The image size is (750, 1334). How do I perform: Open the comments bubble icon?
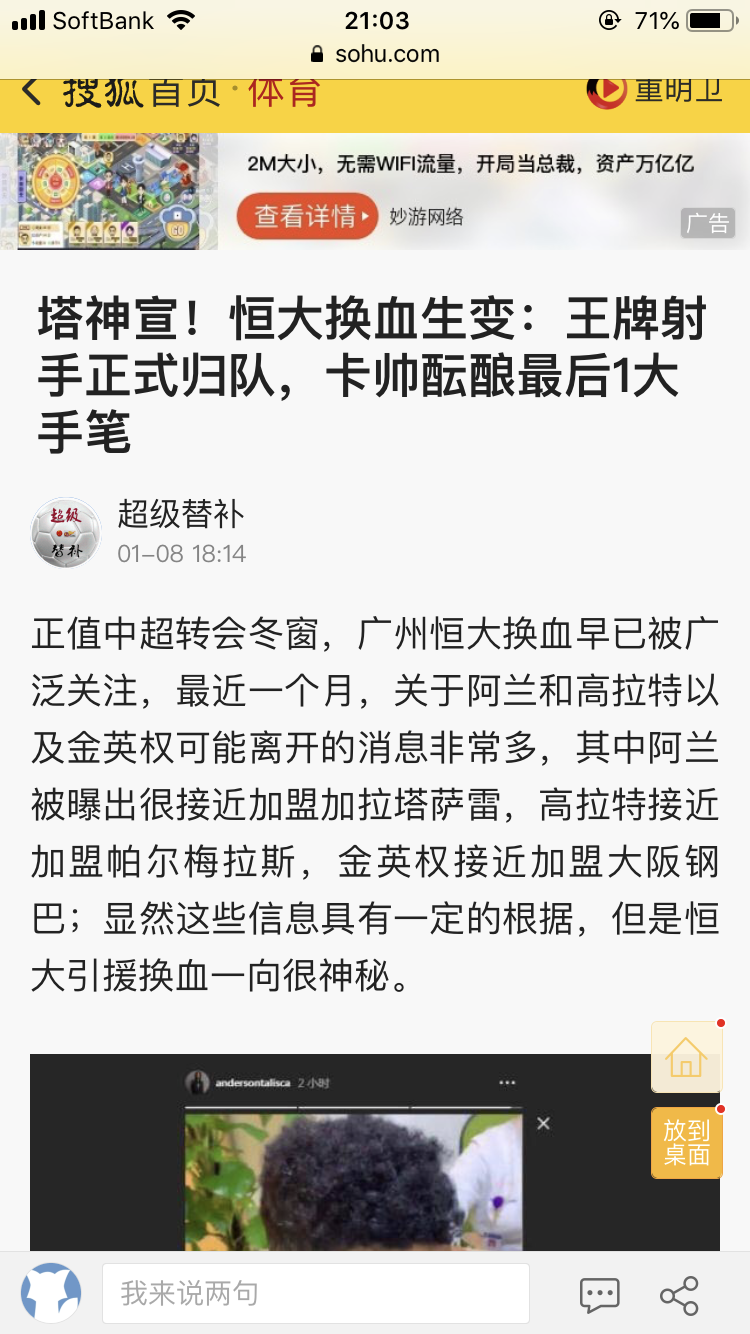tap(599, 1295)
